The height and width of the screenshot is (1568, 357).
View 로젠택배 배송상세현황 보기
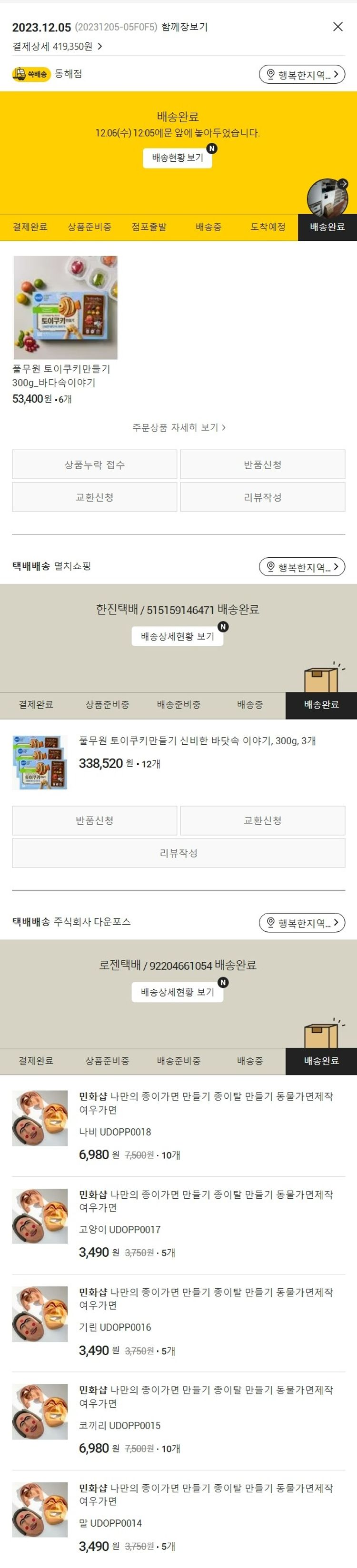[x=177, y=992]
